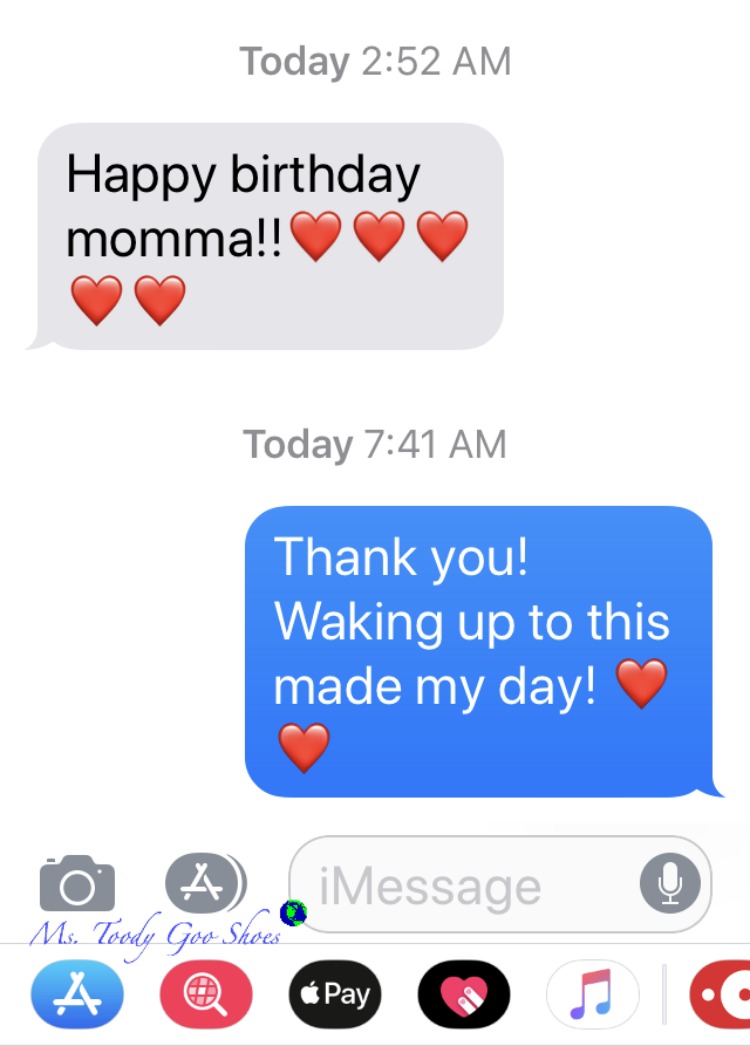Open the camera to attach a photo
Screen dimensions: 750x1046
click(x=77, y=883)
